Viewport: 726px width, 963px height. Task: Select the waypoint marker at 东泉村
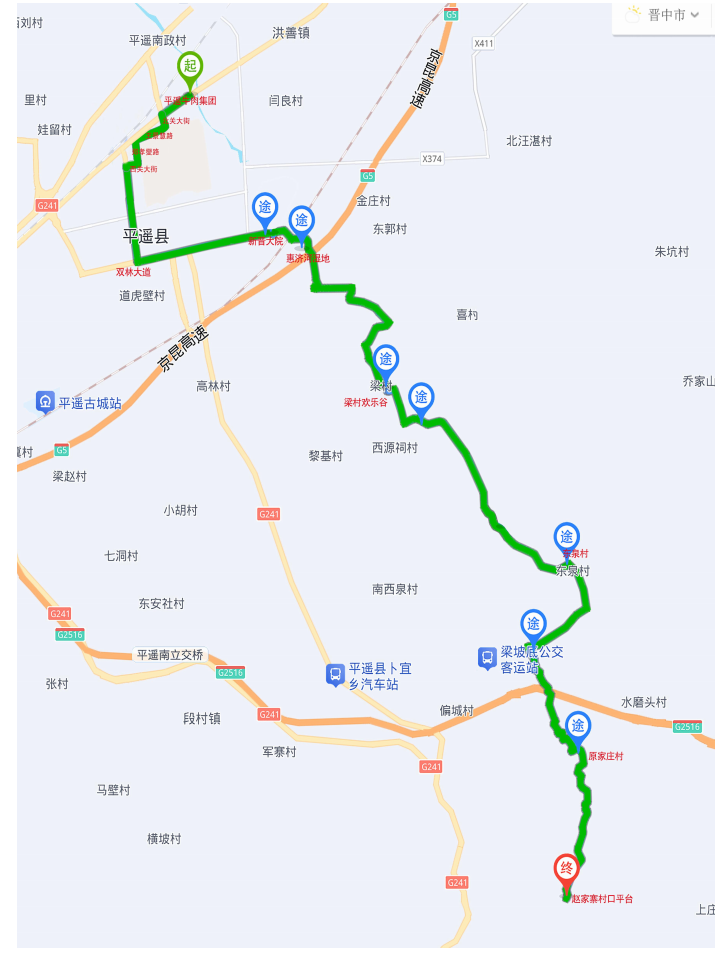tap(567, 539)
